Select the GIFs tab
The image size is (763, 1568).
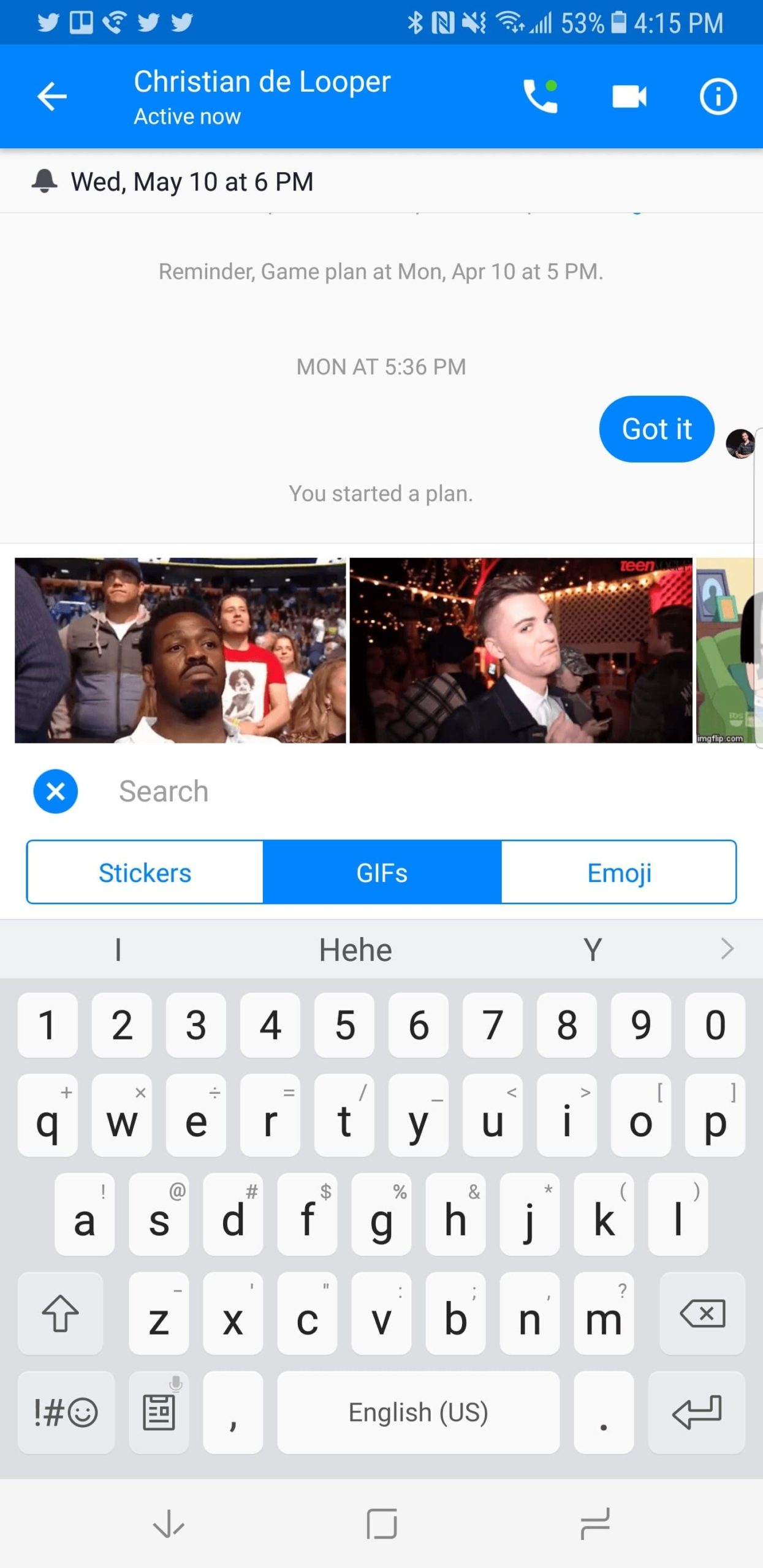coord(382,872)
